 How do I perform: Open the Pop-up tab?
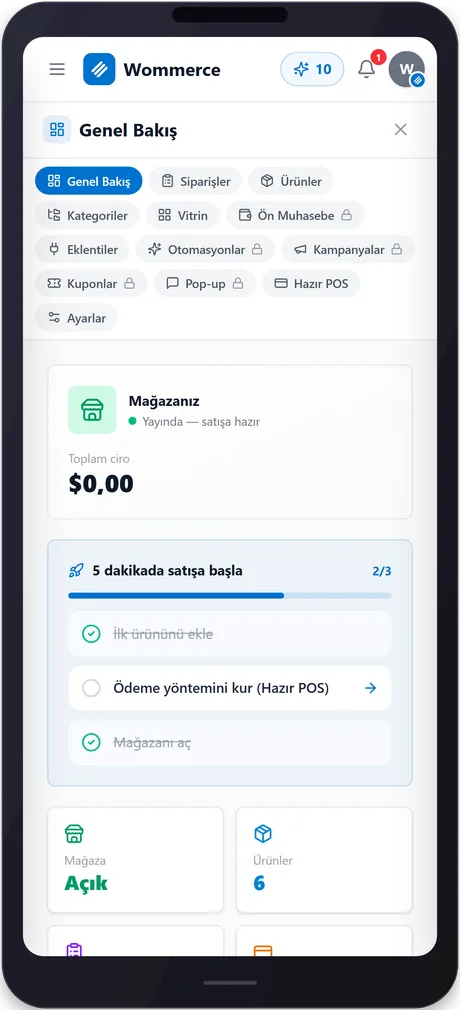[205, 283]
